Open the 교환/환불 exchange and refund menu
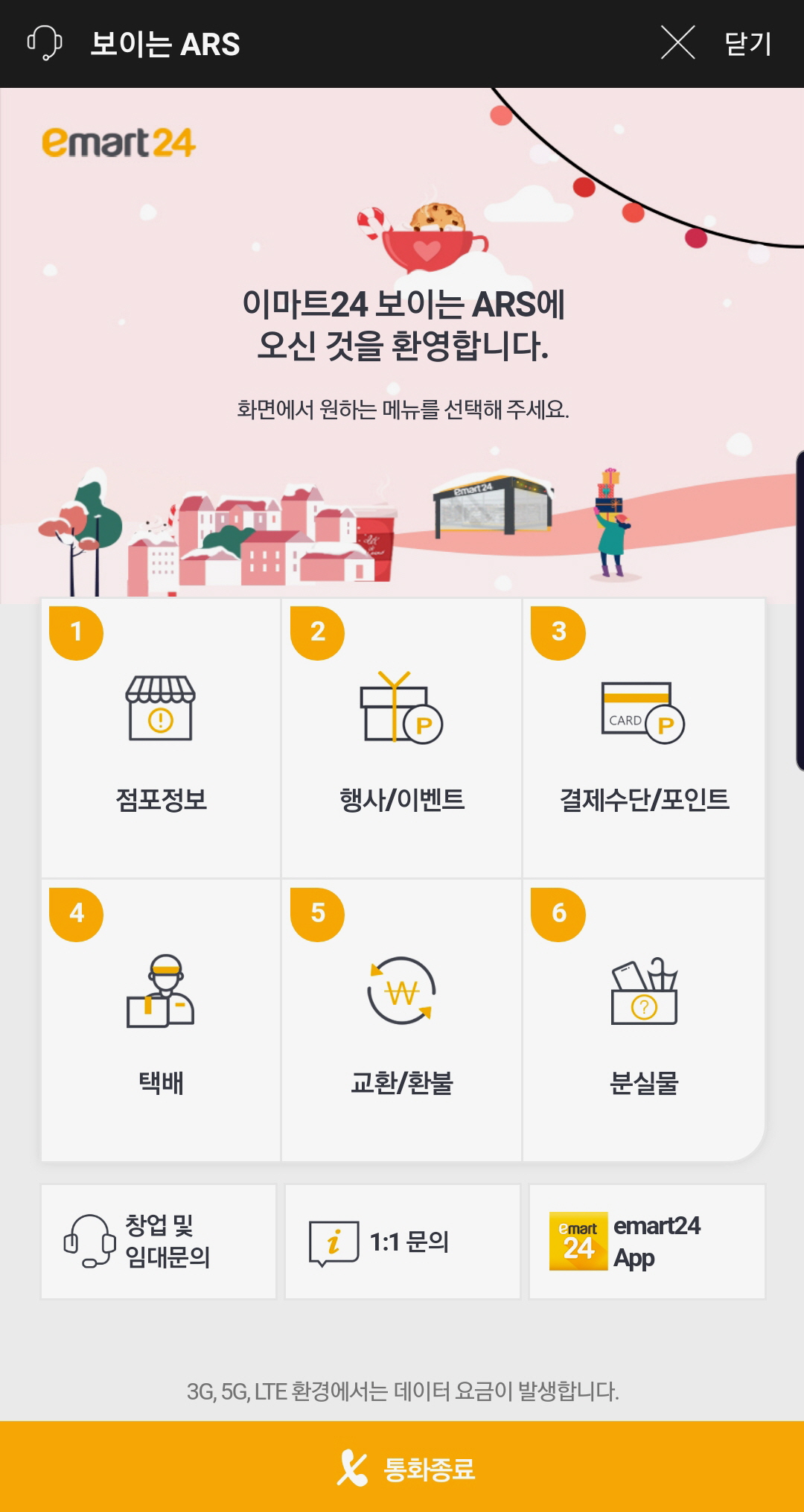 (401, 1020)
